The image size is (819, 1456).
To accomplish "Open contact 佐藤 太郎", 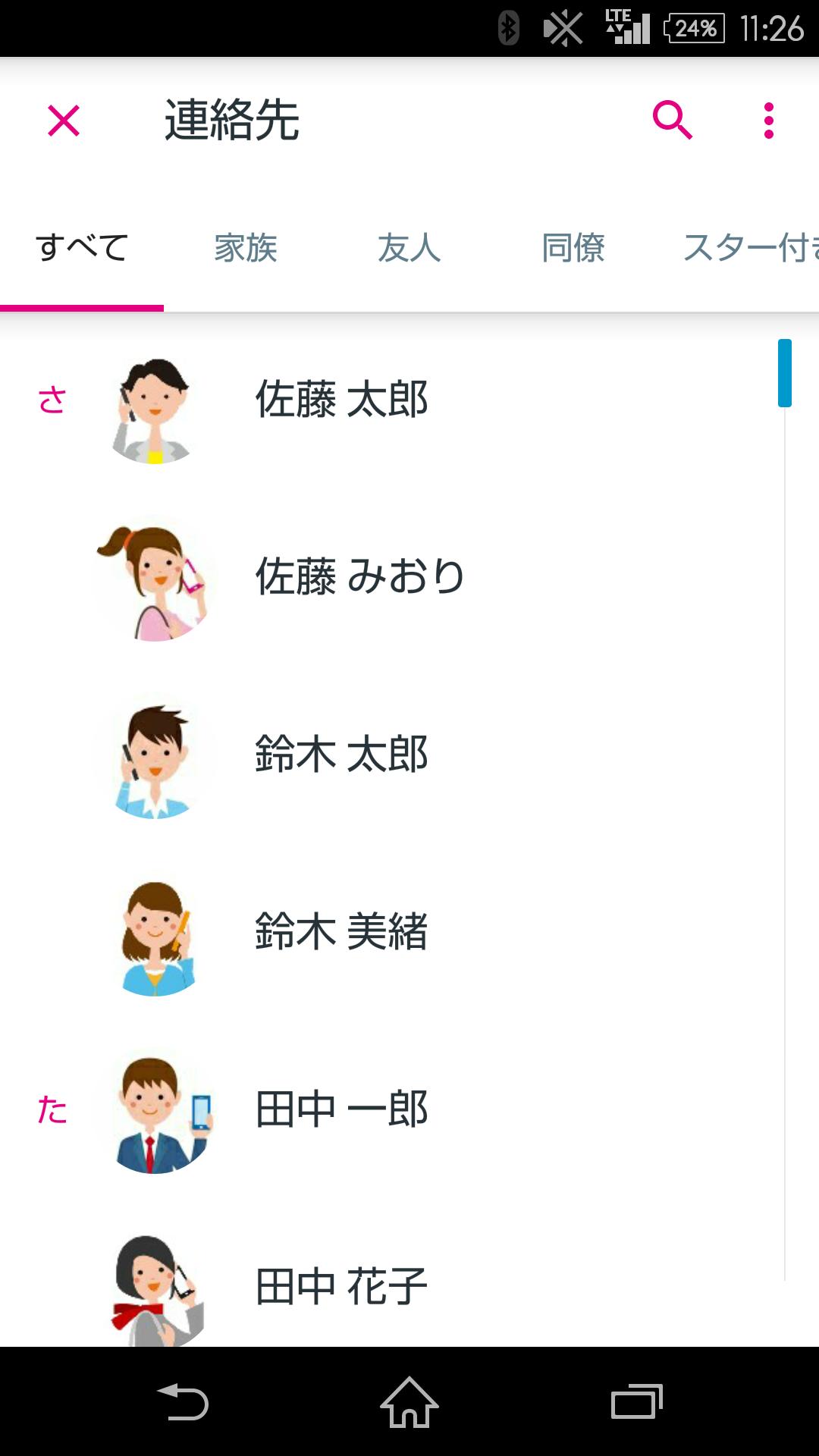I will tap(341, 400).
